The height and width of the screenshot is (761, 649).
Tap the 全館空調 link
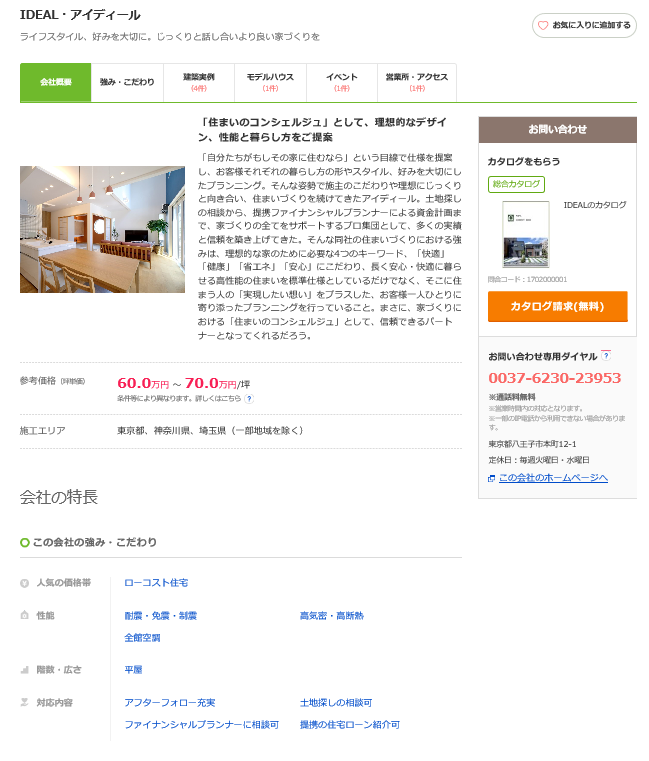pyautogui.click(x=142, y=637)
